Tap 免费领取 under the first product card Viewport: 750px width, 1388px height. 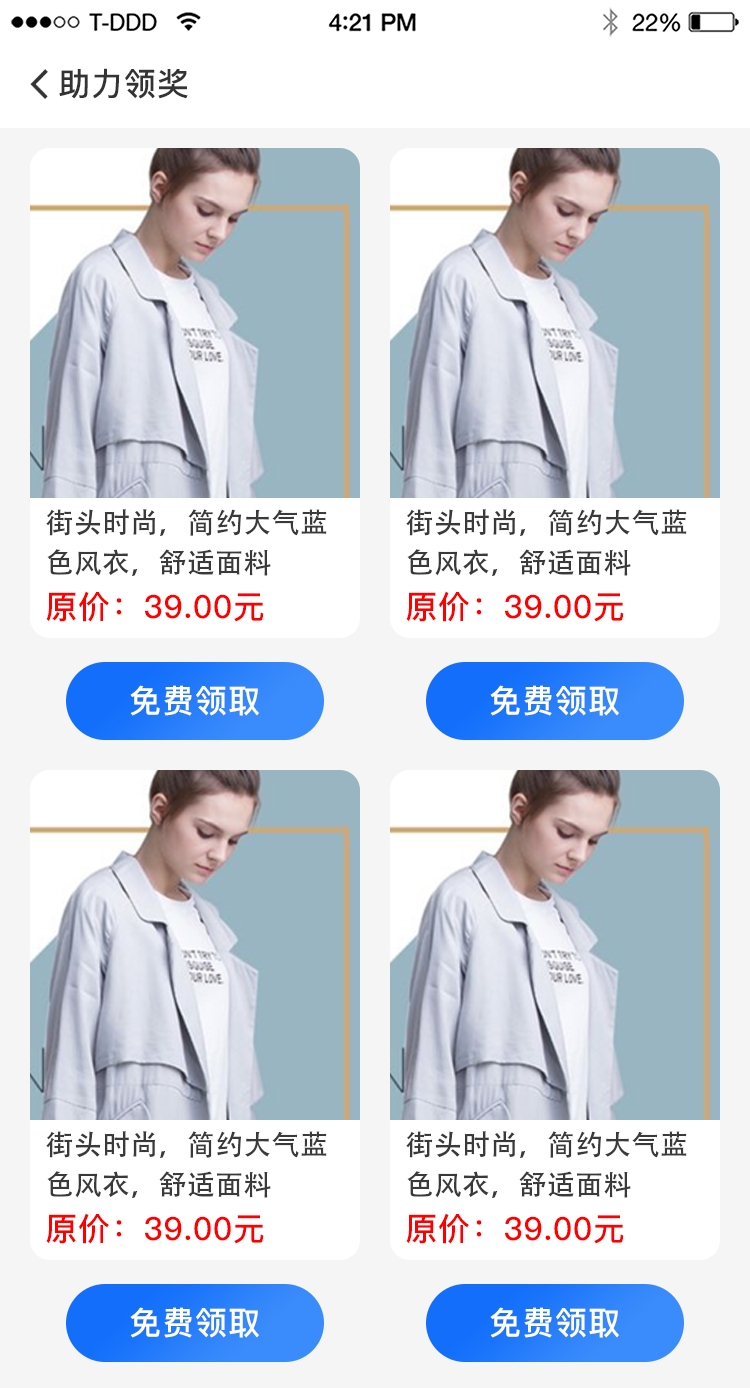click(195, 701)
